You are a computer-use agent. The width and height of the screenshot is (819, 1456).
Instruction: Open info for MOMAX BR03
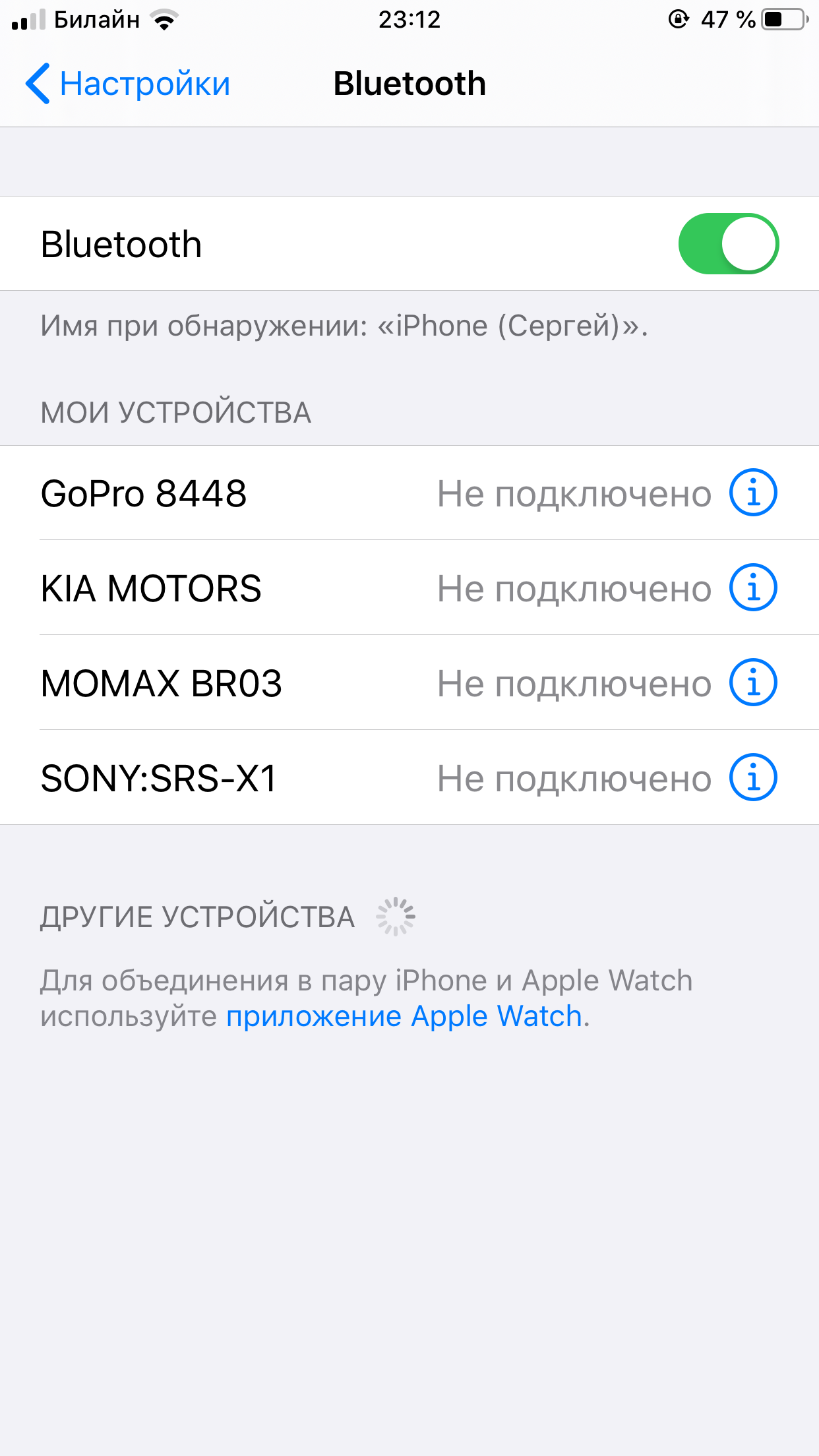pos(753,682)
